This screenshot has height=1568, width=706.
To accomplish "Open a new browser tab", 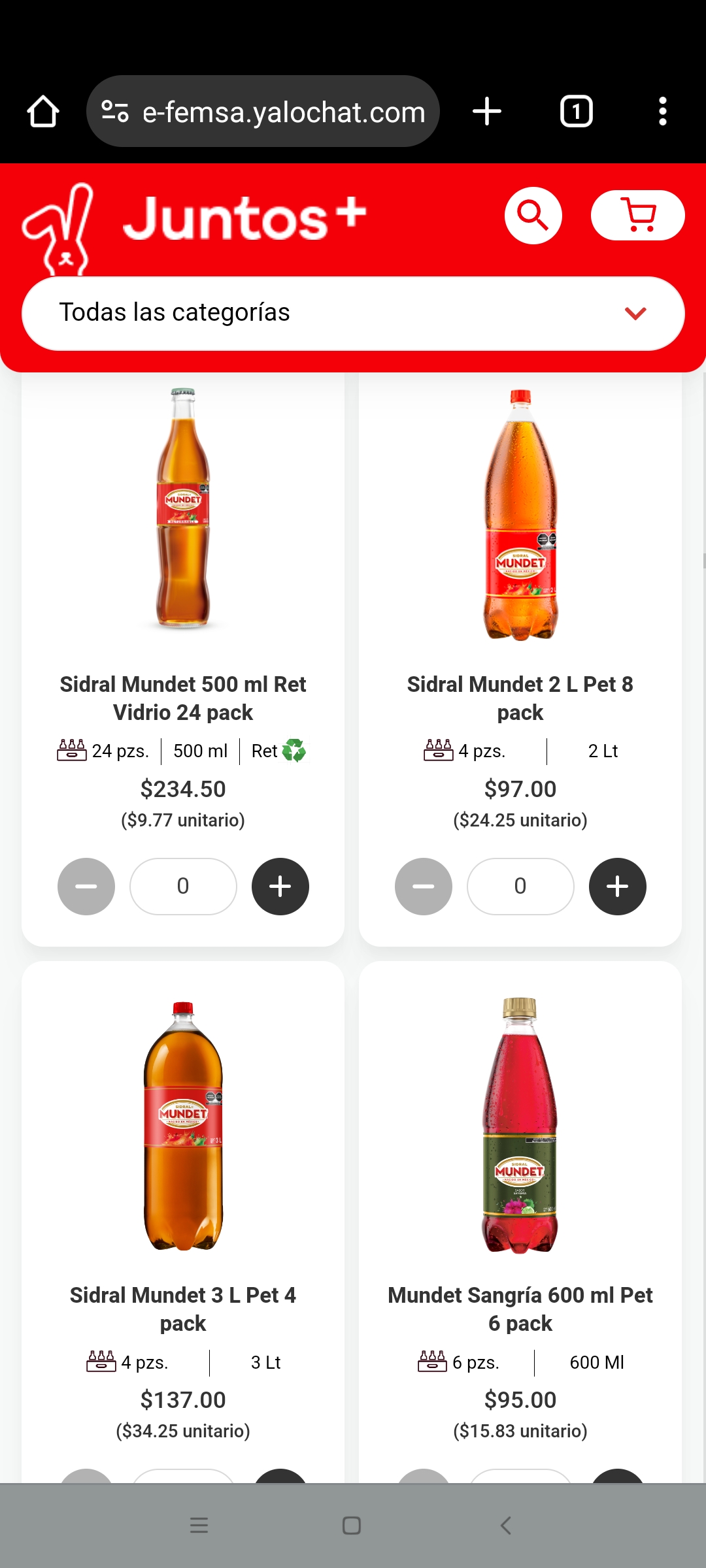I will coord(487,112).
